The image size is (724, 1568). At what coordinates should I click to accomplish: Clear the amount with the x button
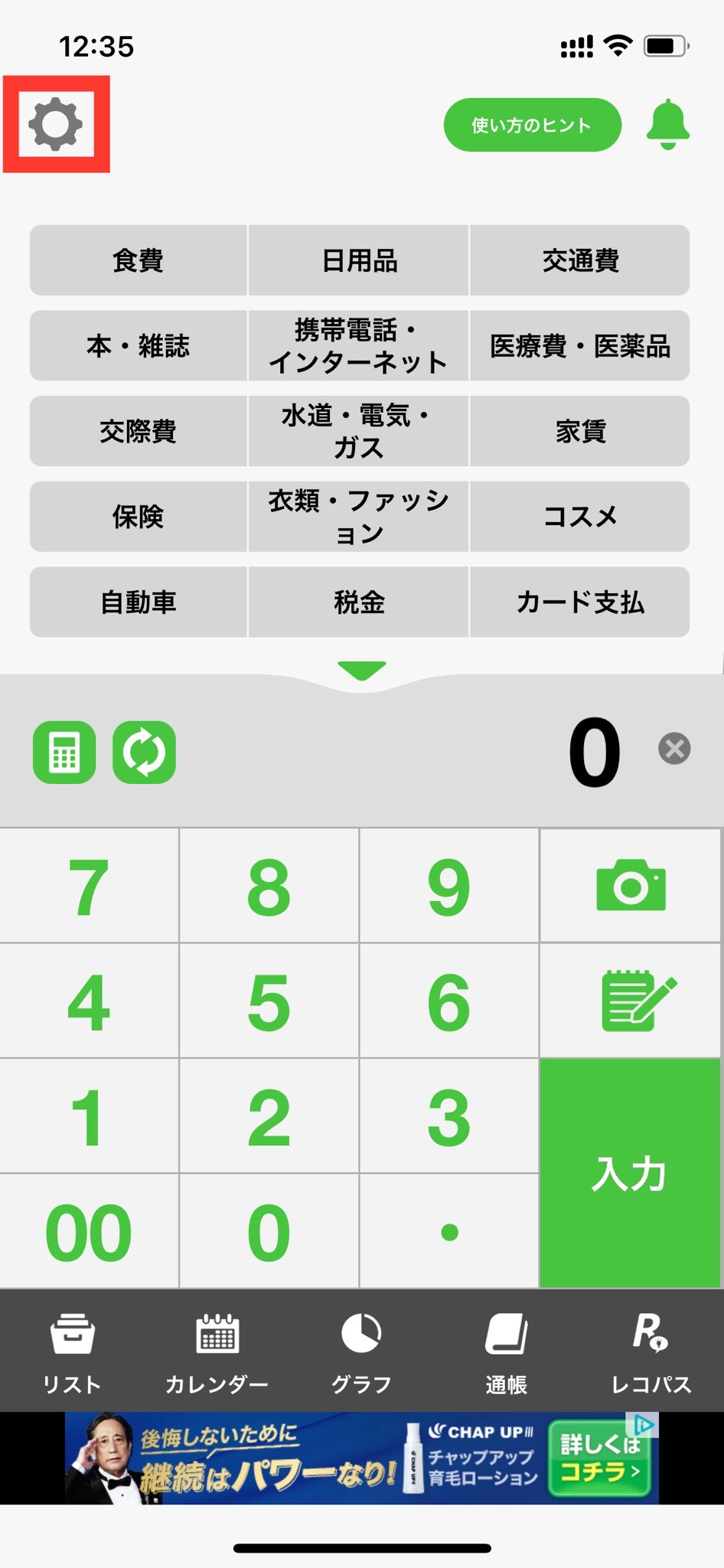coord(674,748)
